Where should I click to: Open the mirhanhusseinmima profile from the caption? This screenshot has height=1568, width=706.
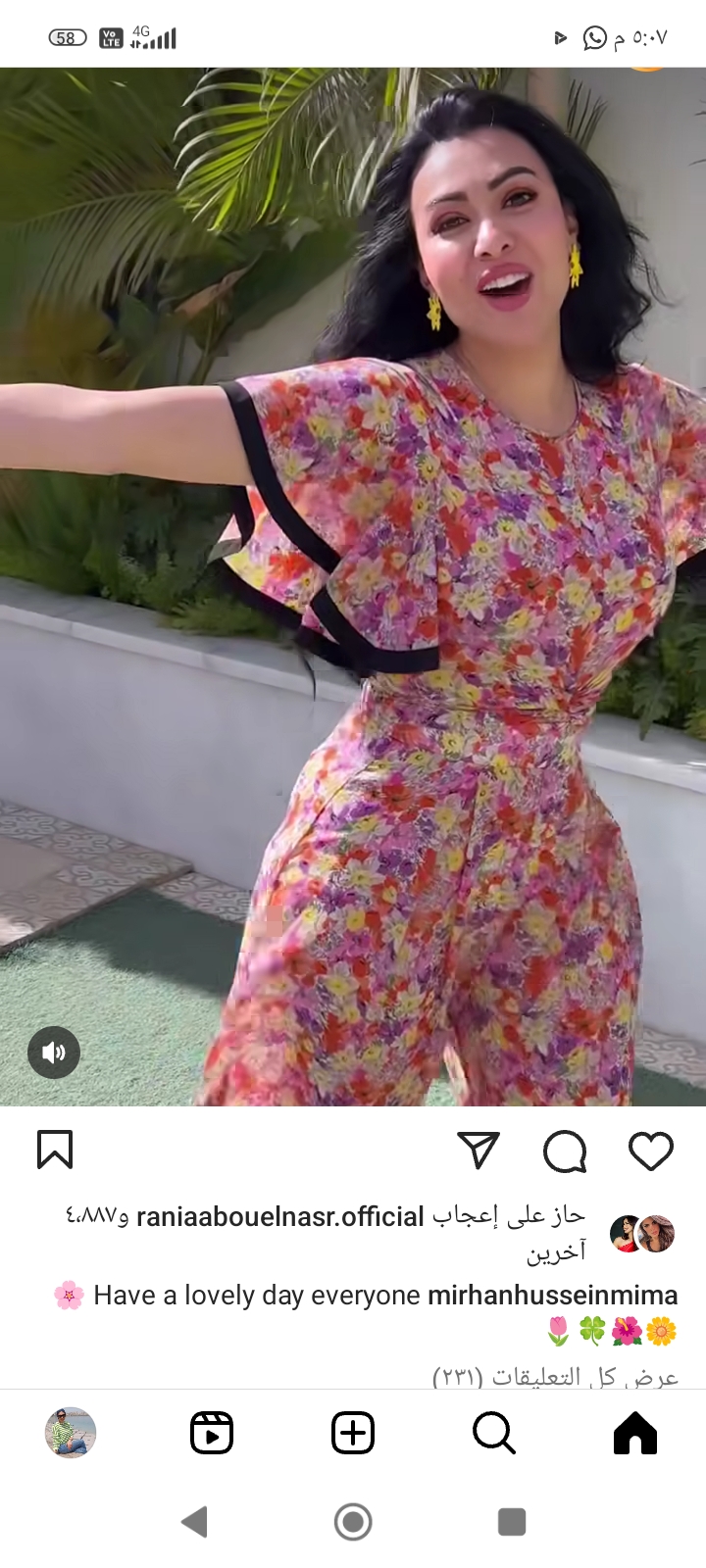[x=553, y=1296]
